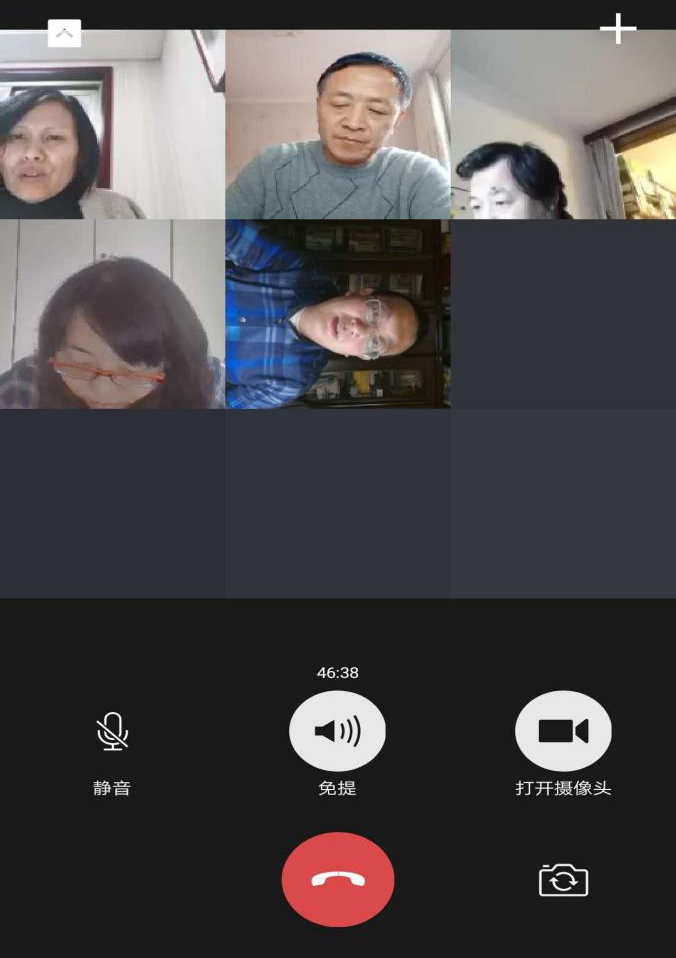Turn on the camera (打开摄像头)

(x=563, y=731)
